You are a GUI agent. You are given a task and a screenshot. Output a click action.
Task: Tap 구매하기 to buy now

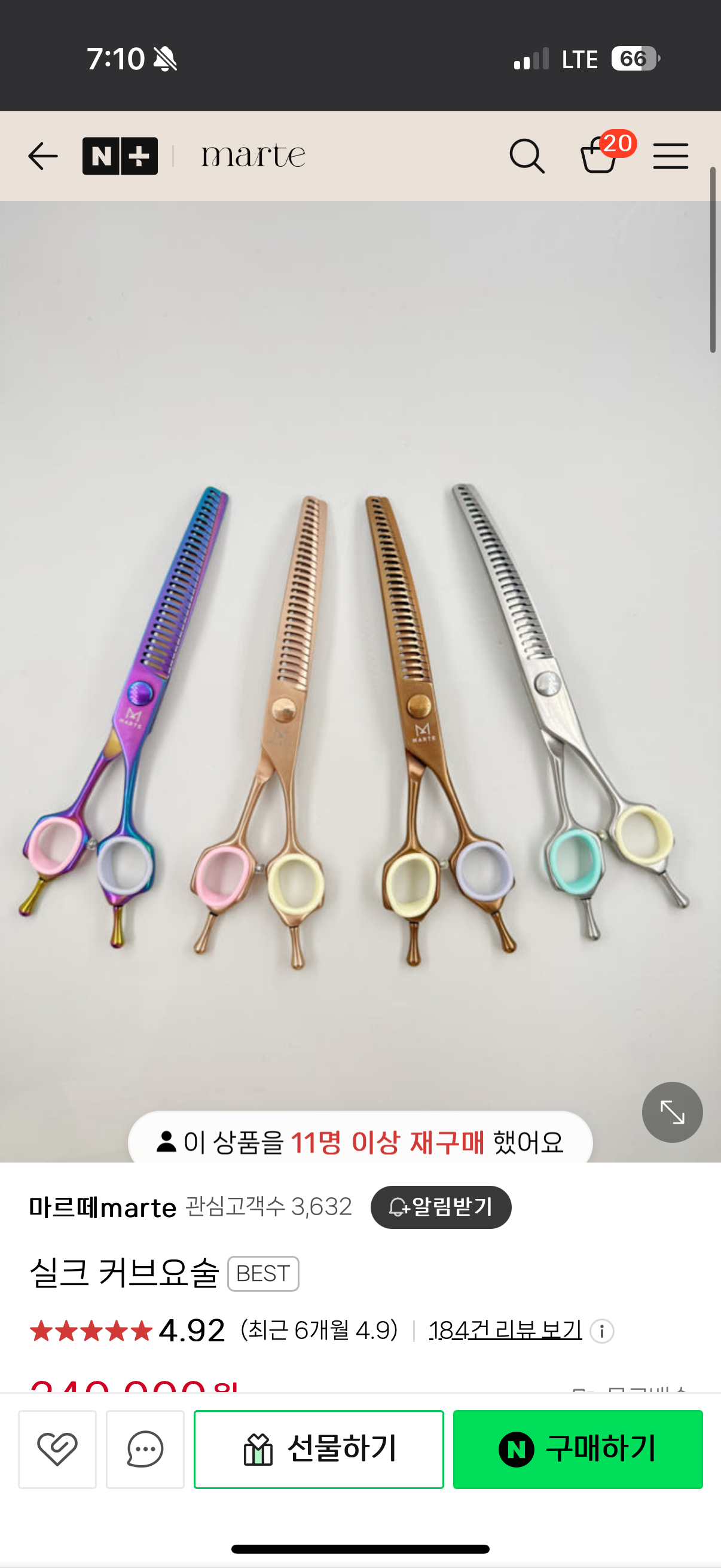pyautogui.click(x=578, y=1450)
